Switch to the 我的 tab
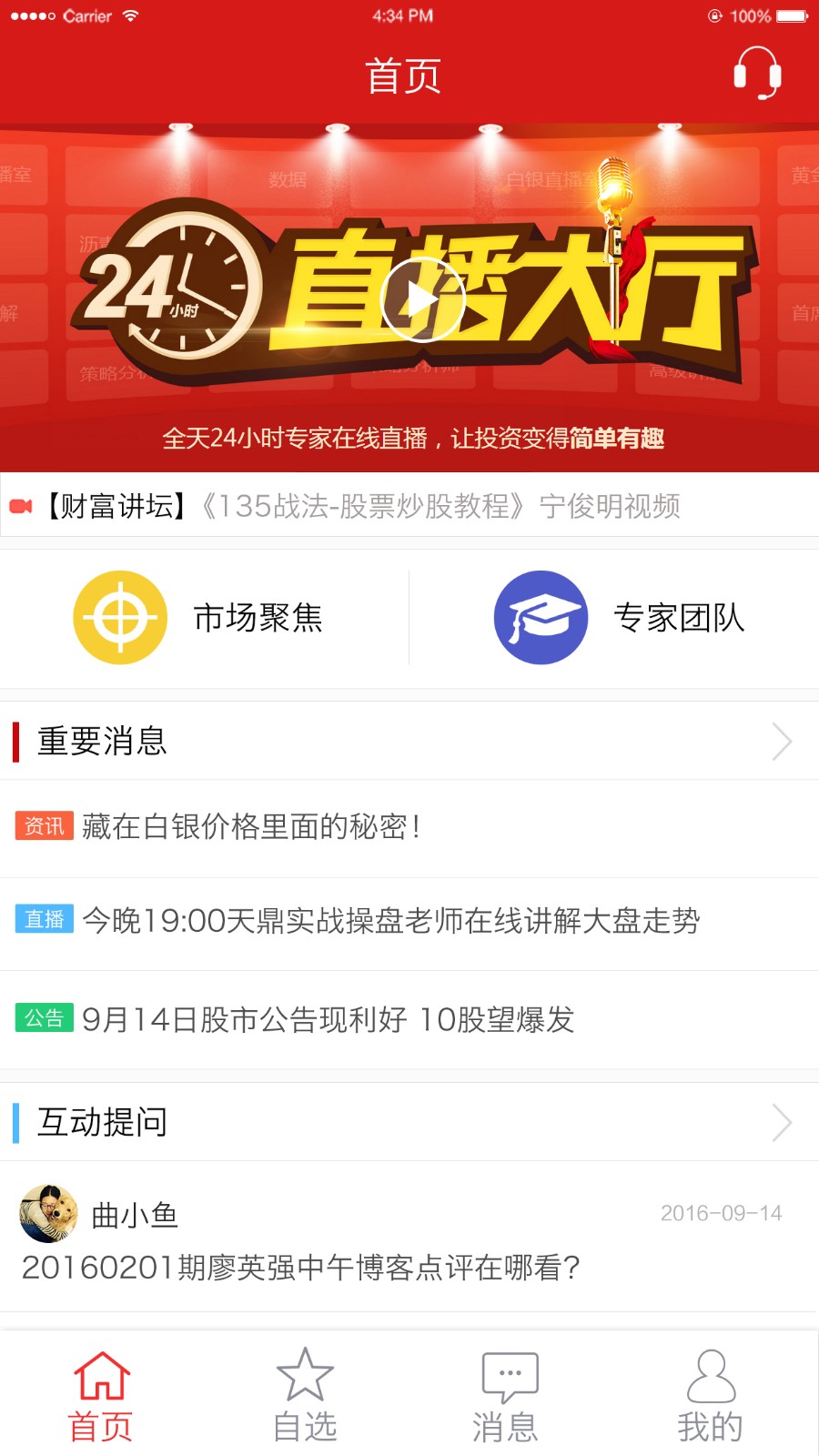 pyautogui.click(x=710, y=1397)
